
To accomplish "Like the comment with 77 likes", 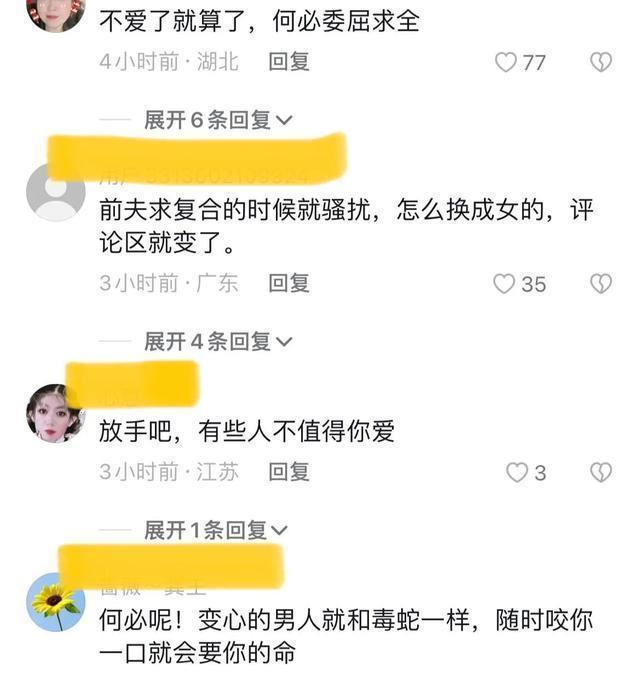I will coord(507,62).
